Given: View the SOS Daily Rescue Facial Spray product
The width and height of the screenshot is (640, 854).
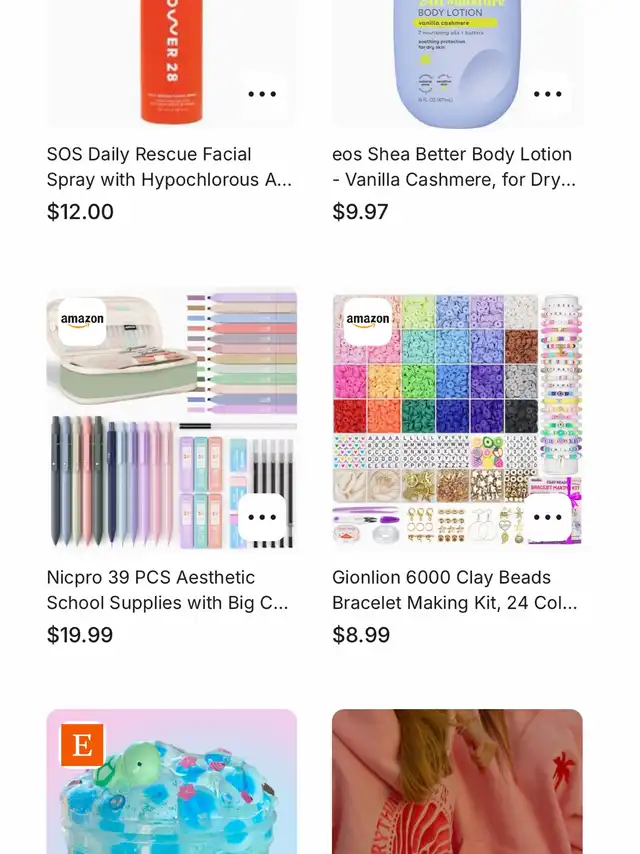Looking at the screenshot, I should coord(169,167).
